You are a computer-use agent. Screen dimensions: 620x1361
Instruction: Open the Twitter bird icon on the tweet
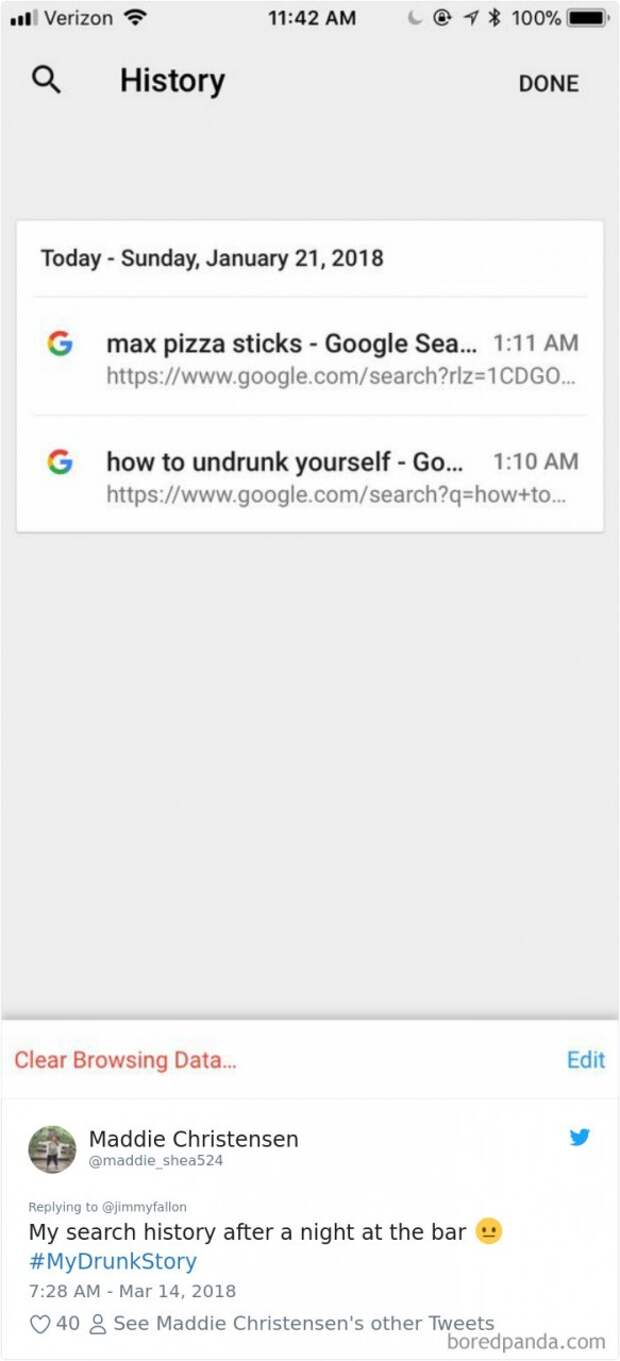(x=580, y=1137)
